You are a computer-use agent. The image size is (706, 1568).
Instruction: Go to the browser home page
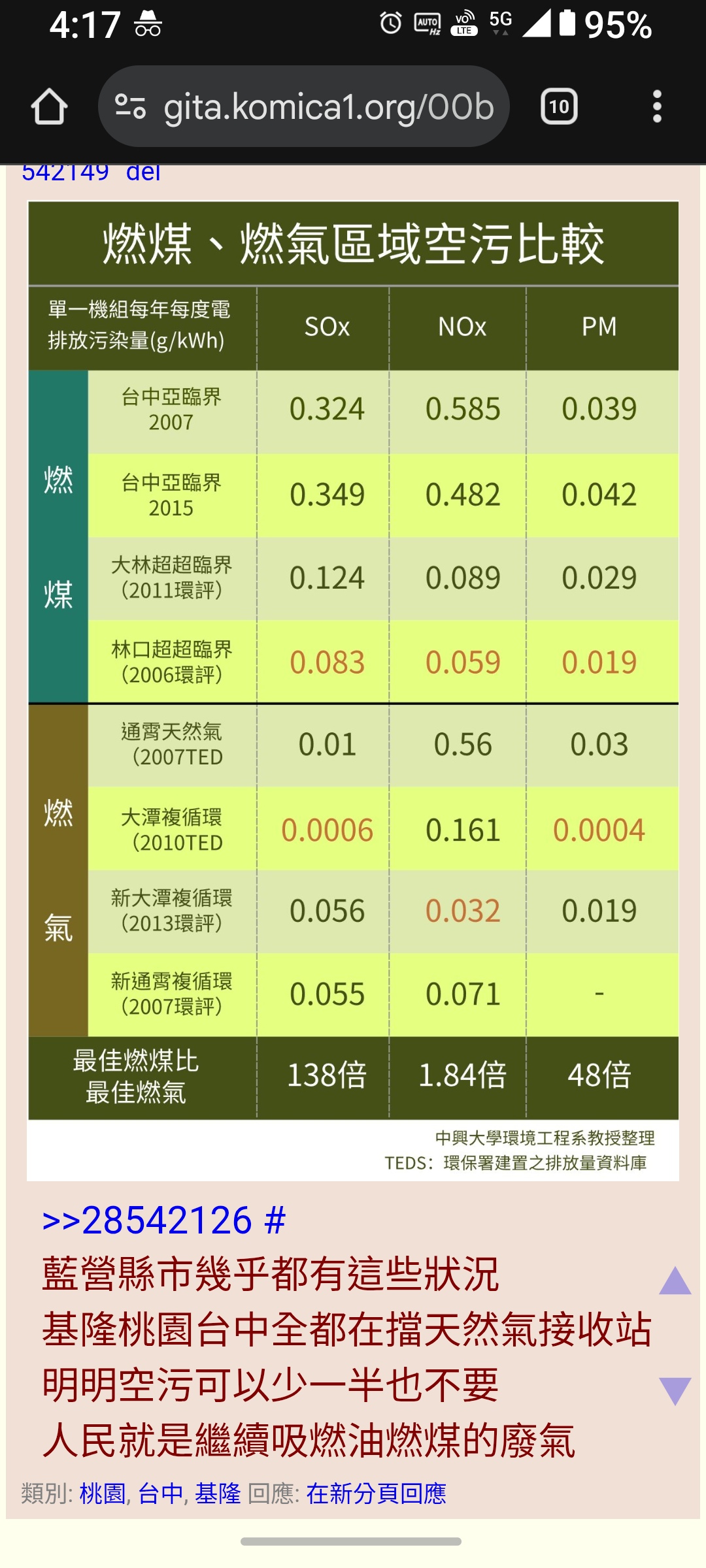click(x=49, y=106)
